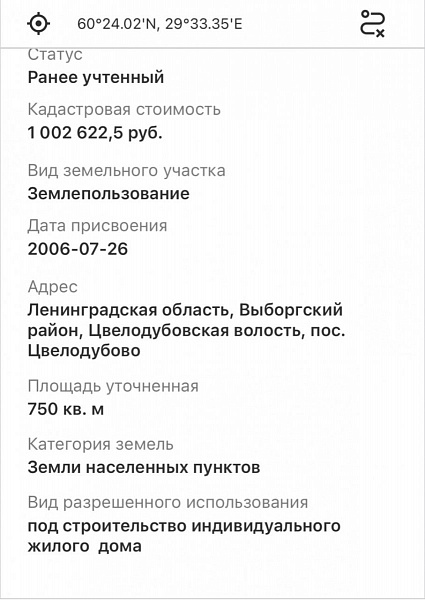Image resolution: width=425 pixels, height=600 pixels.
Task: Clear the route with the route-cancel icon
Action: pos(372,24)
